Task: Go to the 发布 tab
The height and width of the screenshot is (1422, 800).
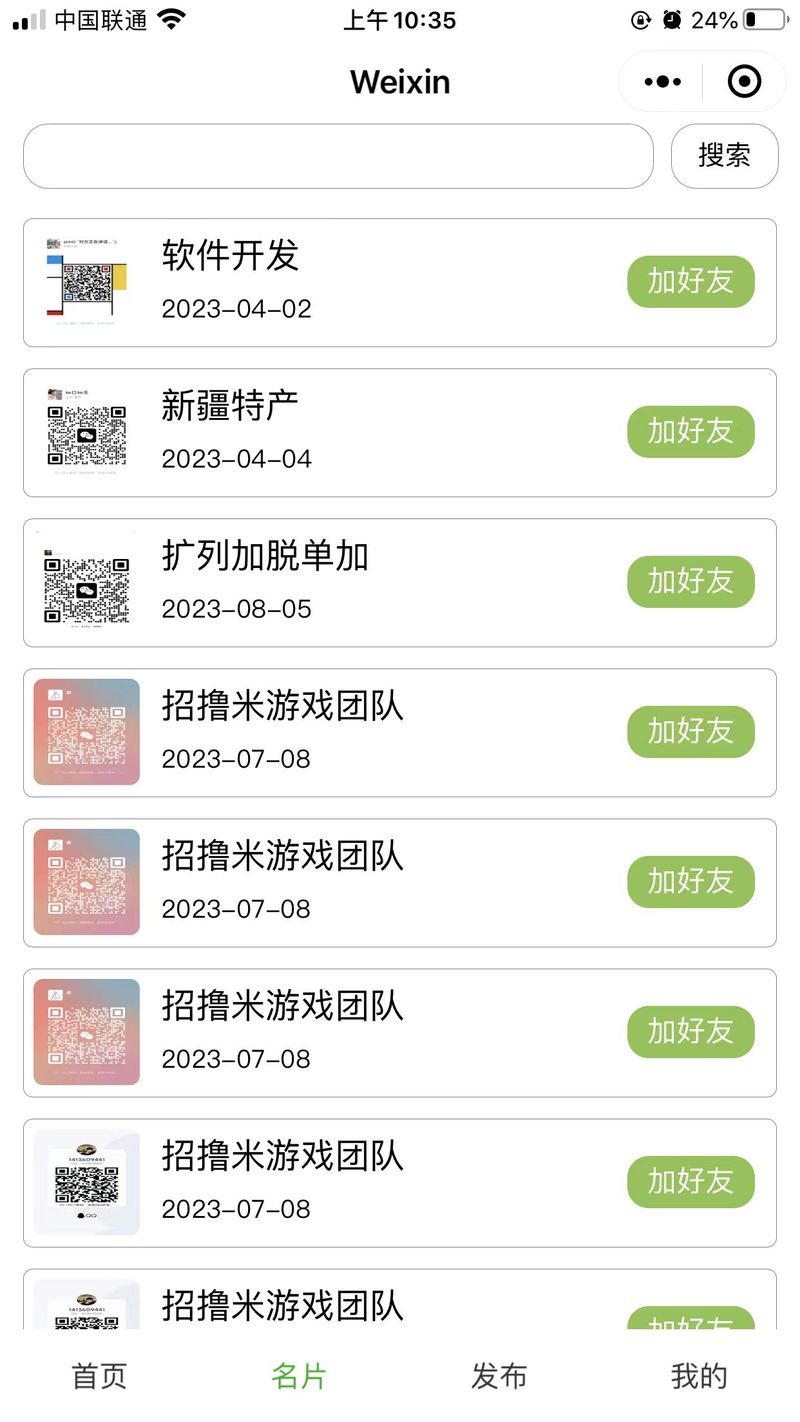Action: [x=500, y=1376]
